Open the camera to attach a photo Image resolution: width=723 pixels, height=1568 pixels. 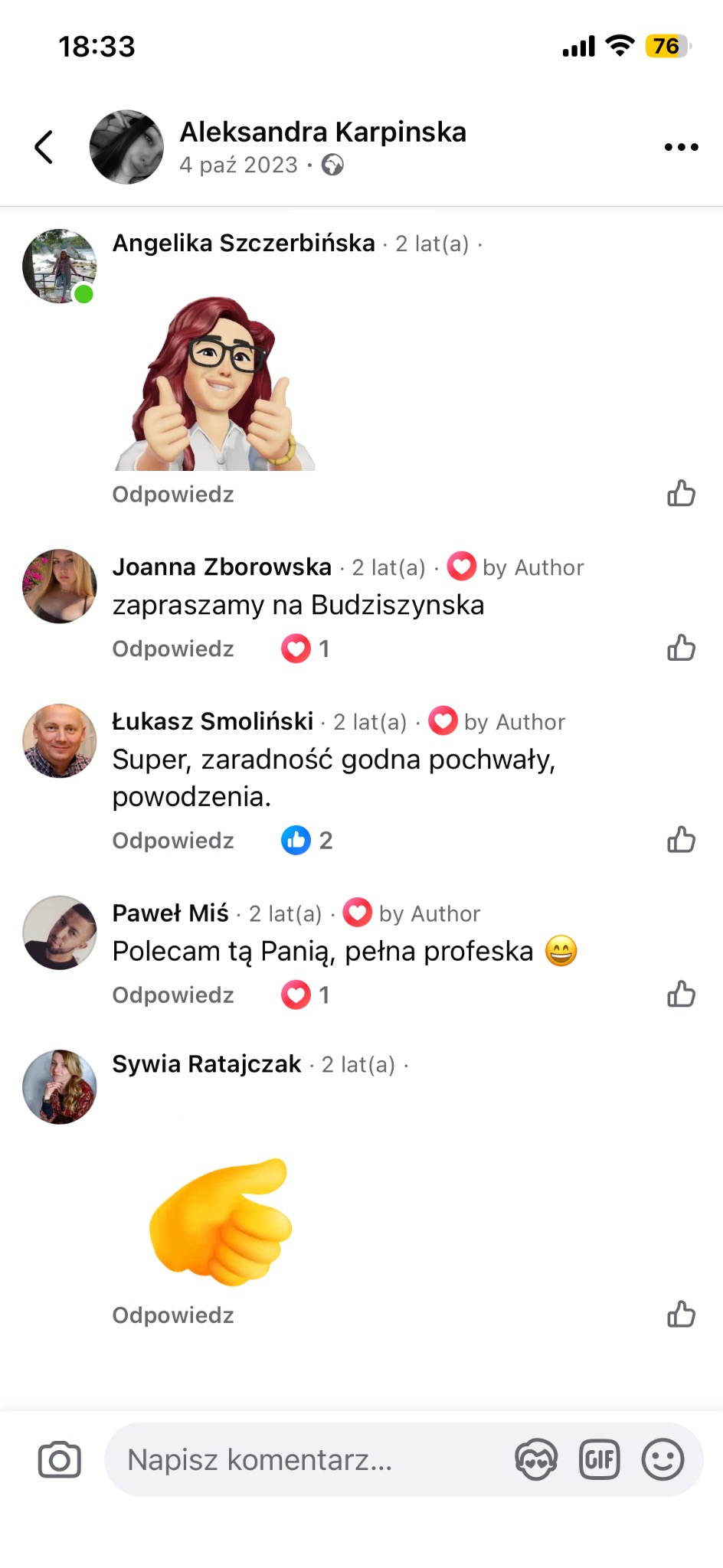coord(59,1459)
